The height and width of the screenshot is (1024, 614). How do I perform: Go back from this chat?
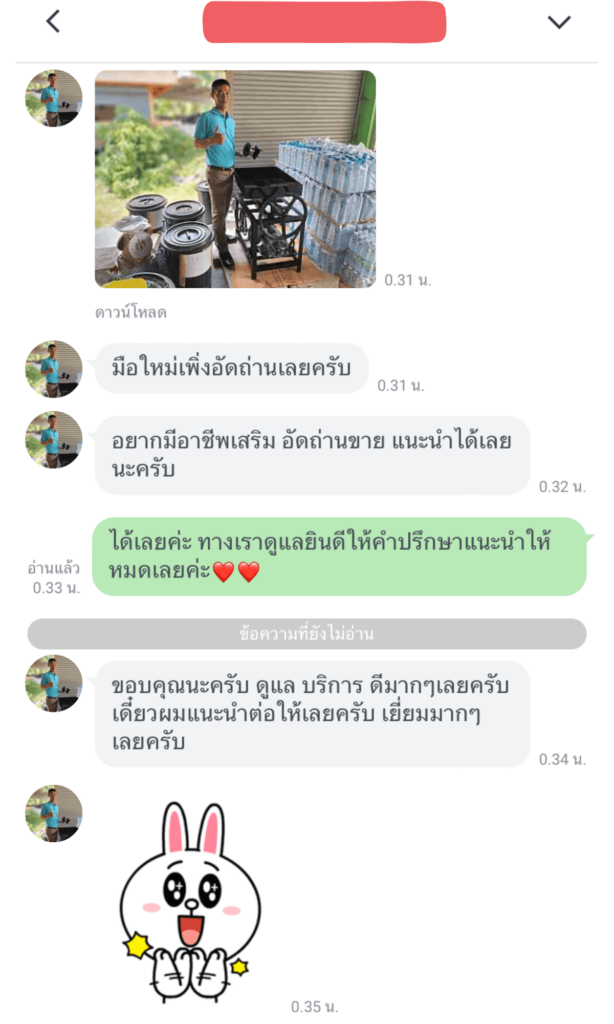tap(53, 21)
